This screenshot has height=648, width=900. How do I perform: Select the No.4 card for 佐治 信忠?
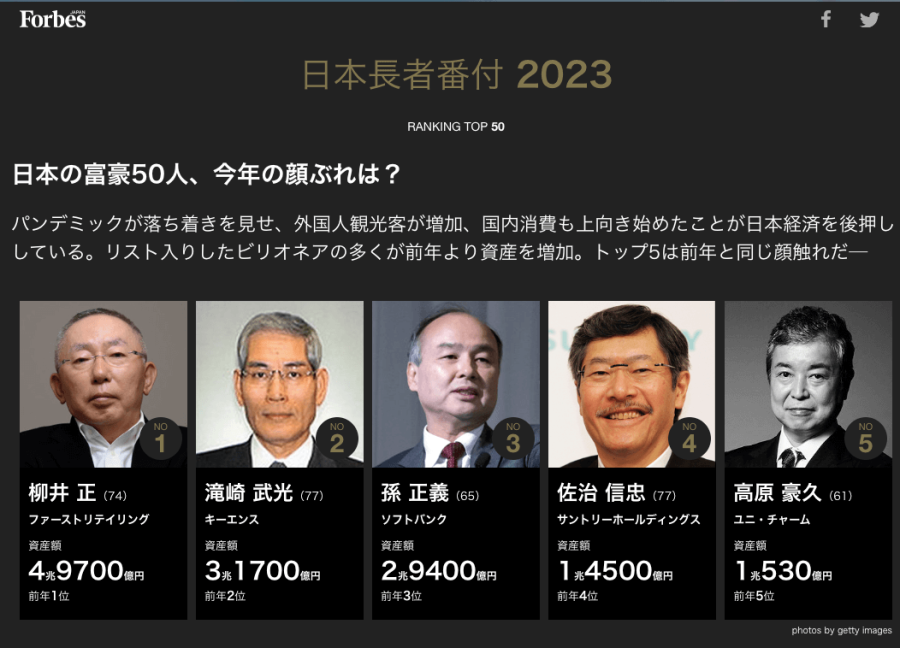coord(631,459)
